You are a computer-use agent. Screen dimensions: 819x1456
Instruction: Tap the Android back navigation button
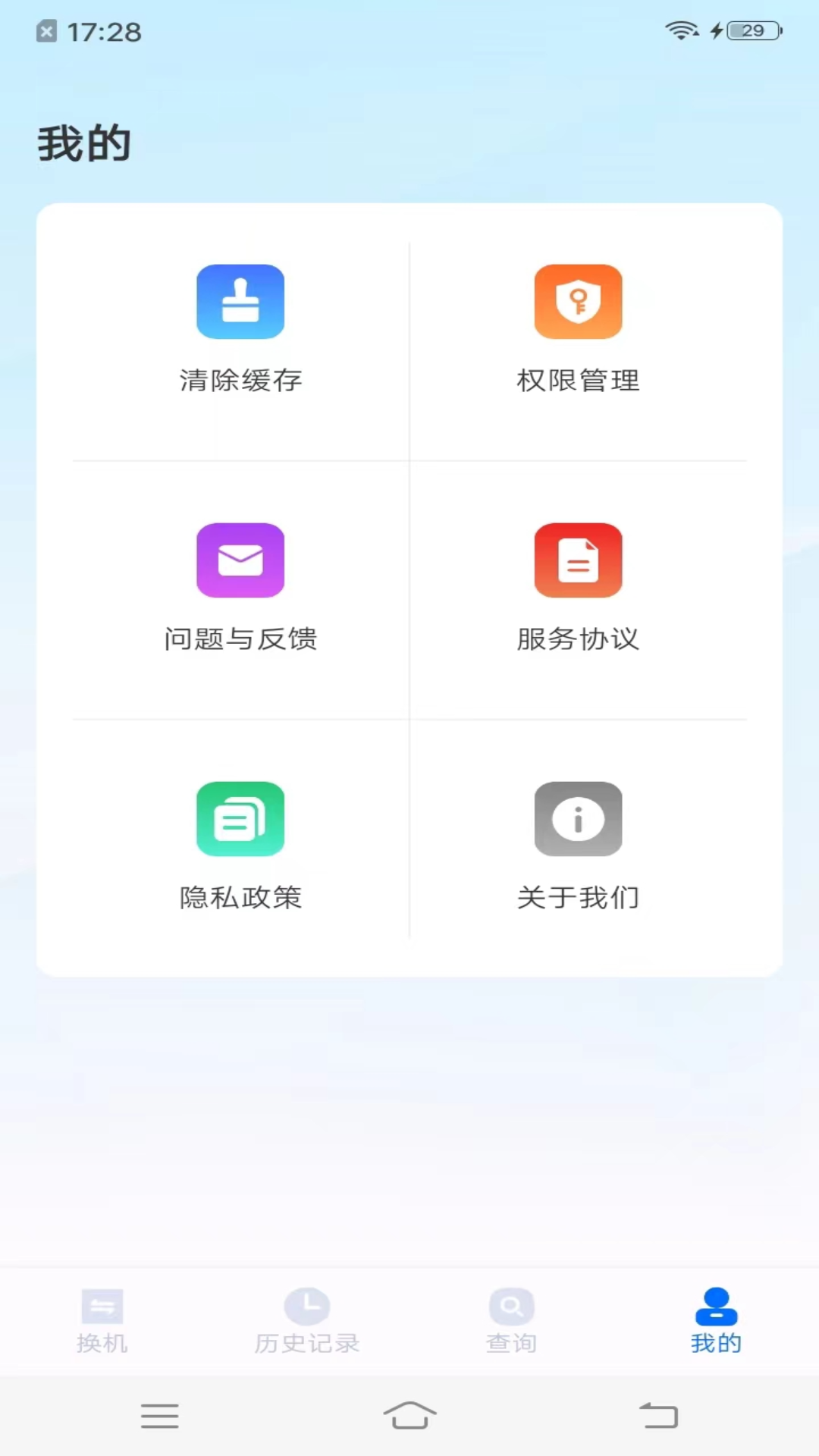(x=660, y=1415)
